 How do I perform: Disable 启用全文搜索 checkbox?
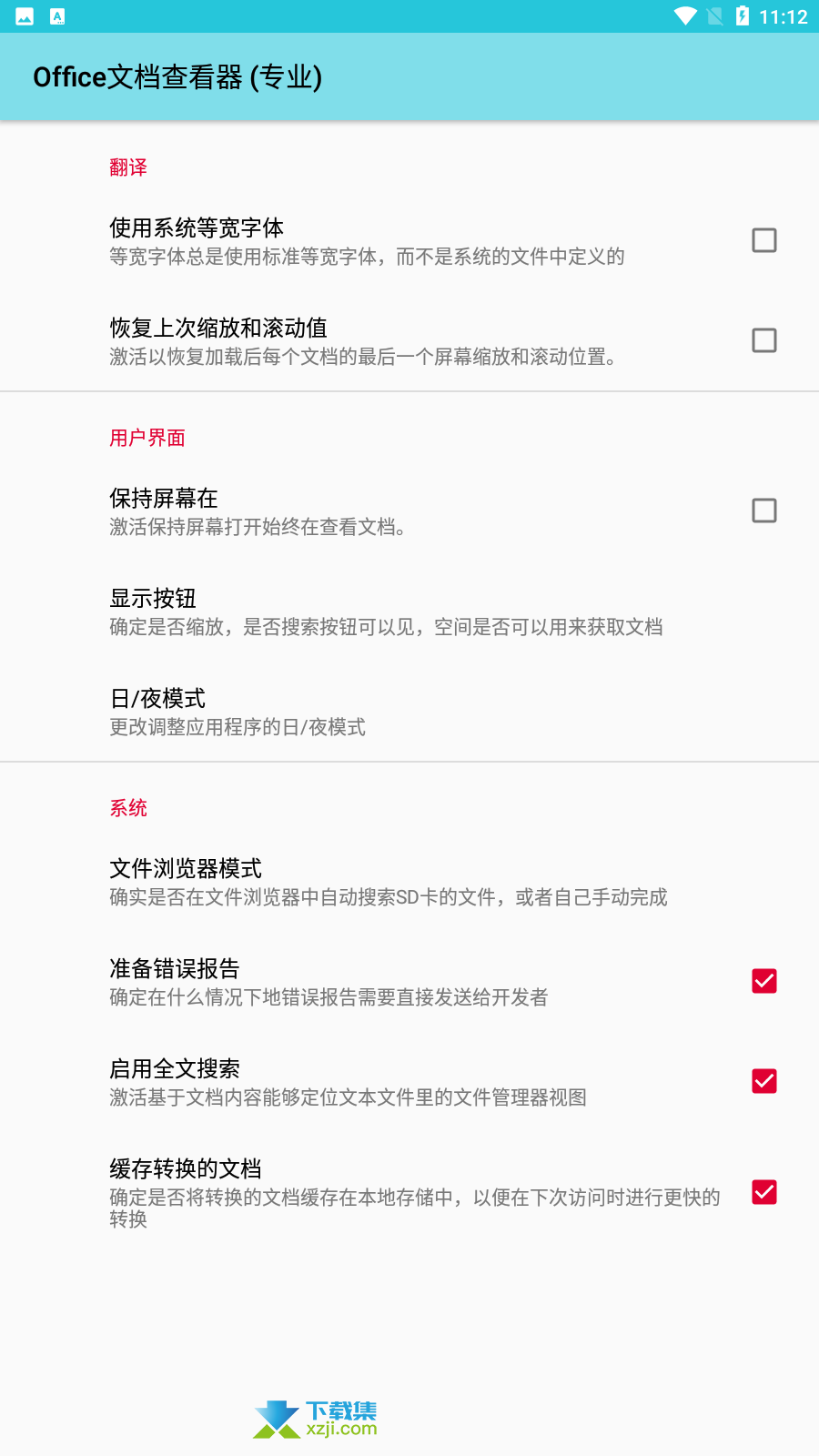point(764,1081)
